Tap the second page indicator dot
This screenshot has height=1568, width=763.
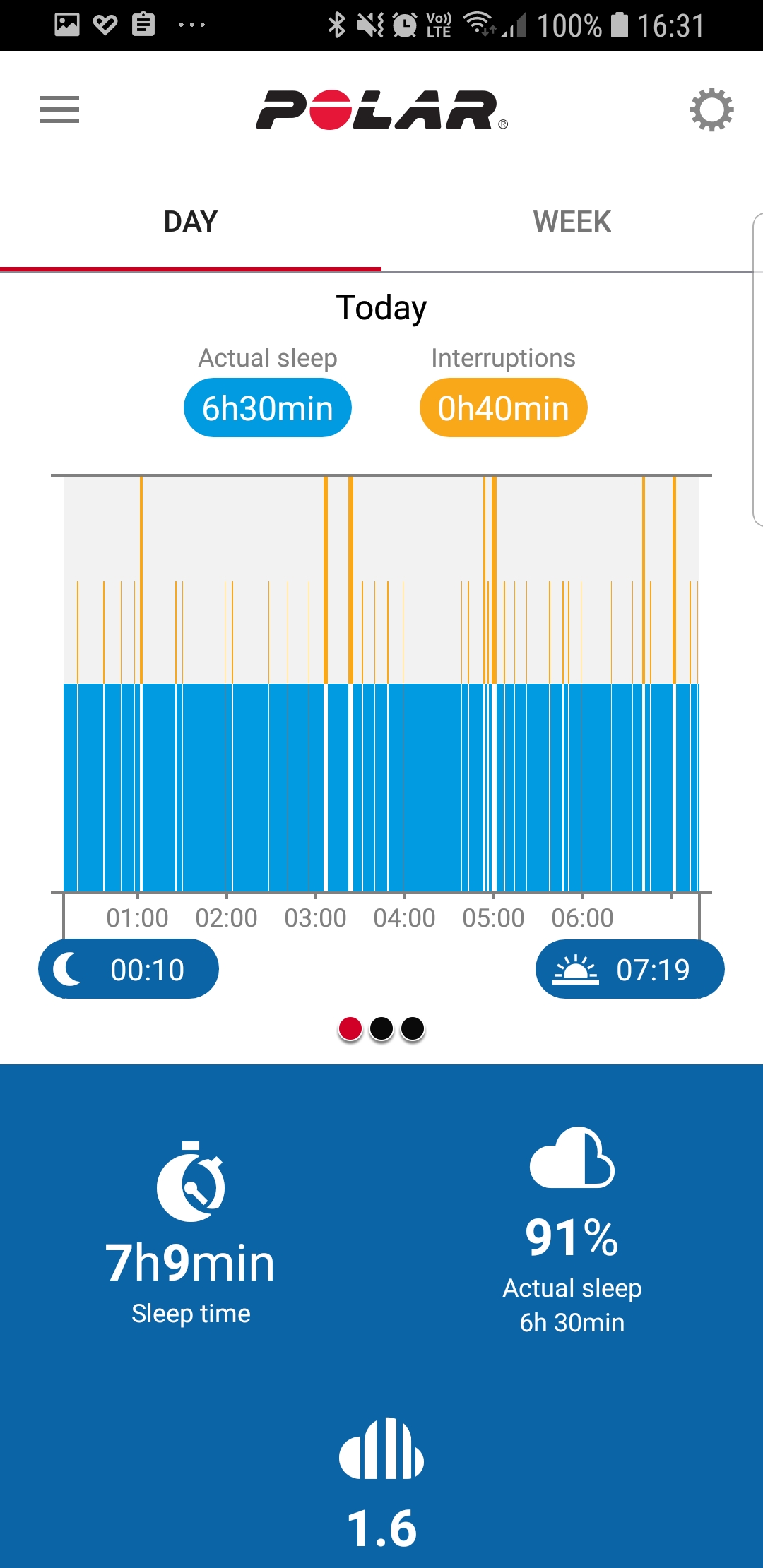tap(381, 1028)
